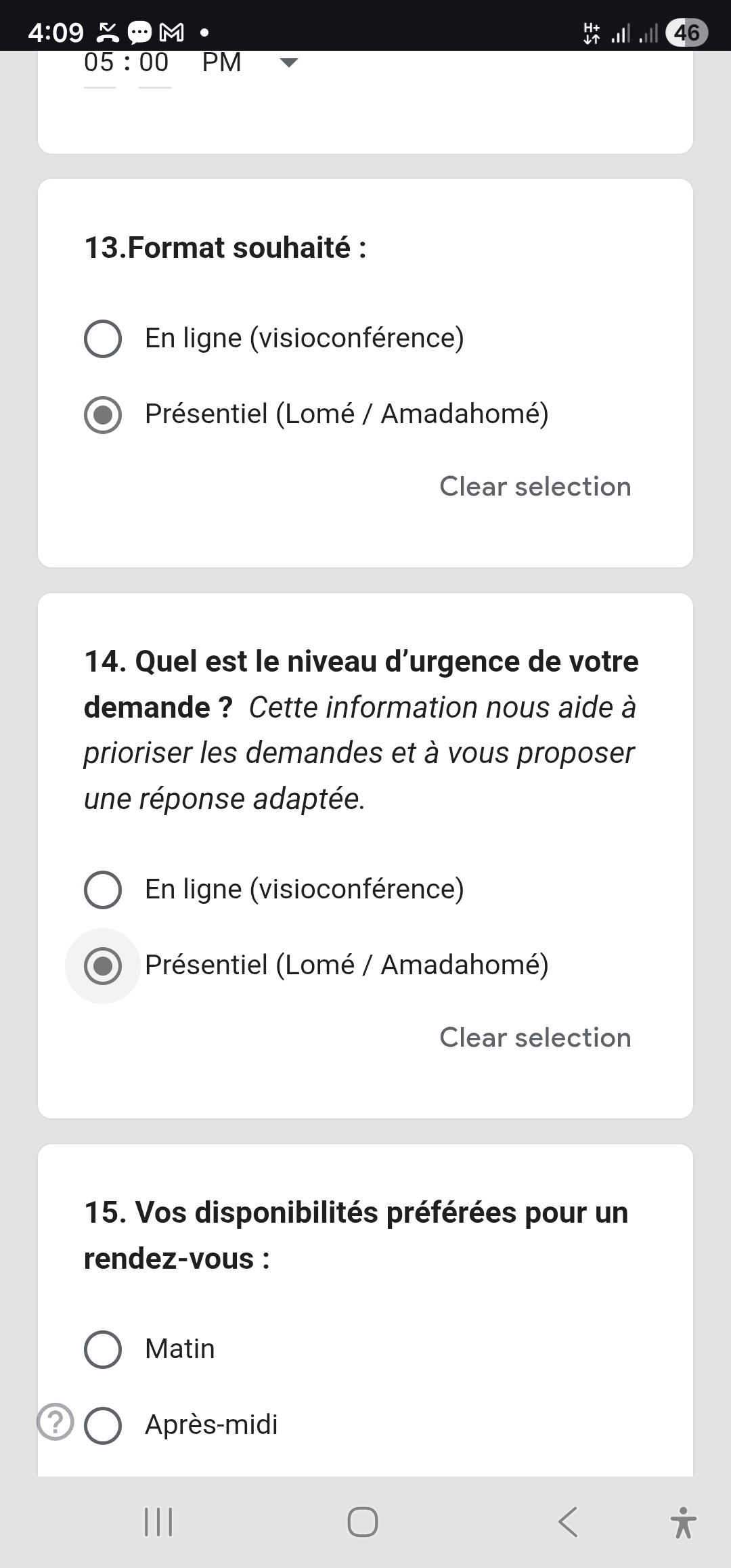This screenshot has width=731, height=1568.
Task: Select En ligne under Format souhaité
Action: (103, 339)
